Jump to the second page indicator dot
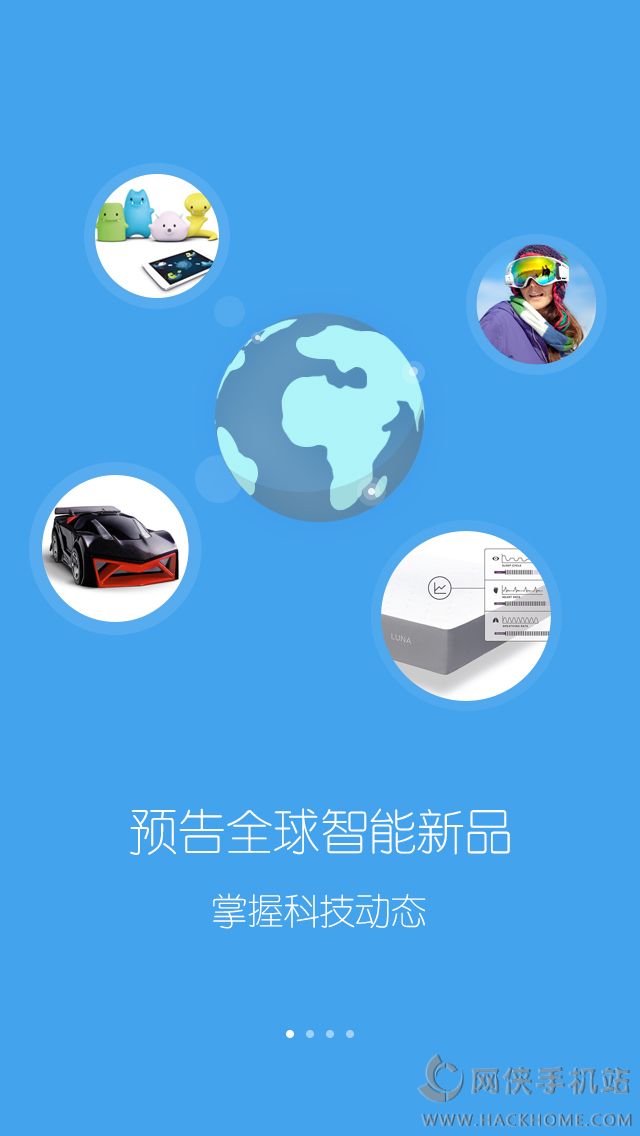 [x=310, y=1033]
